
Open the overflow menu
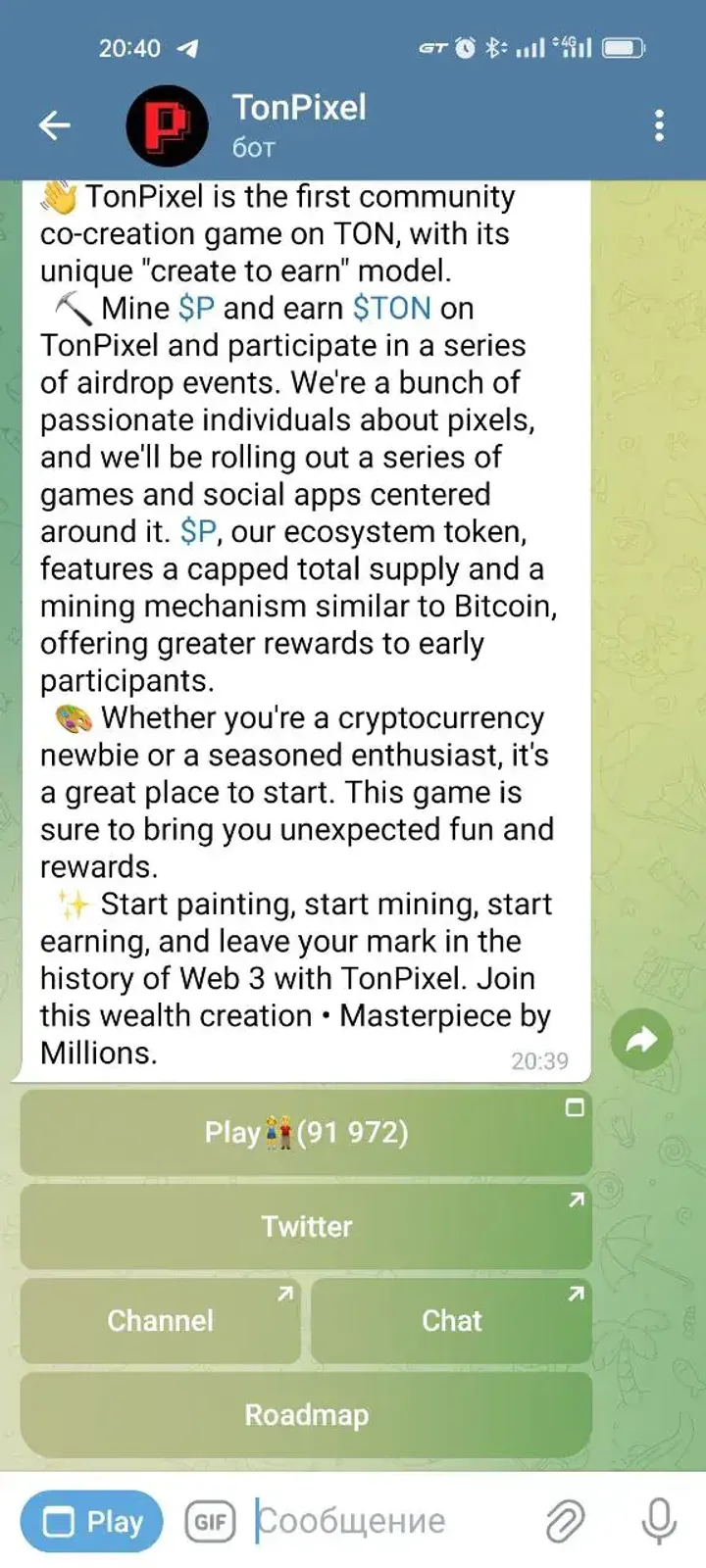point(659,125)
